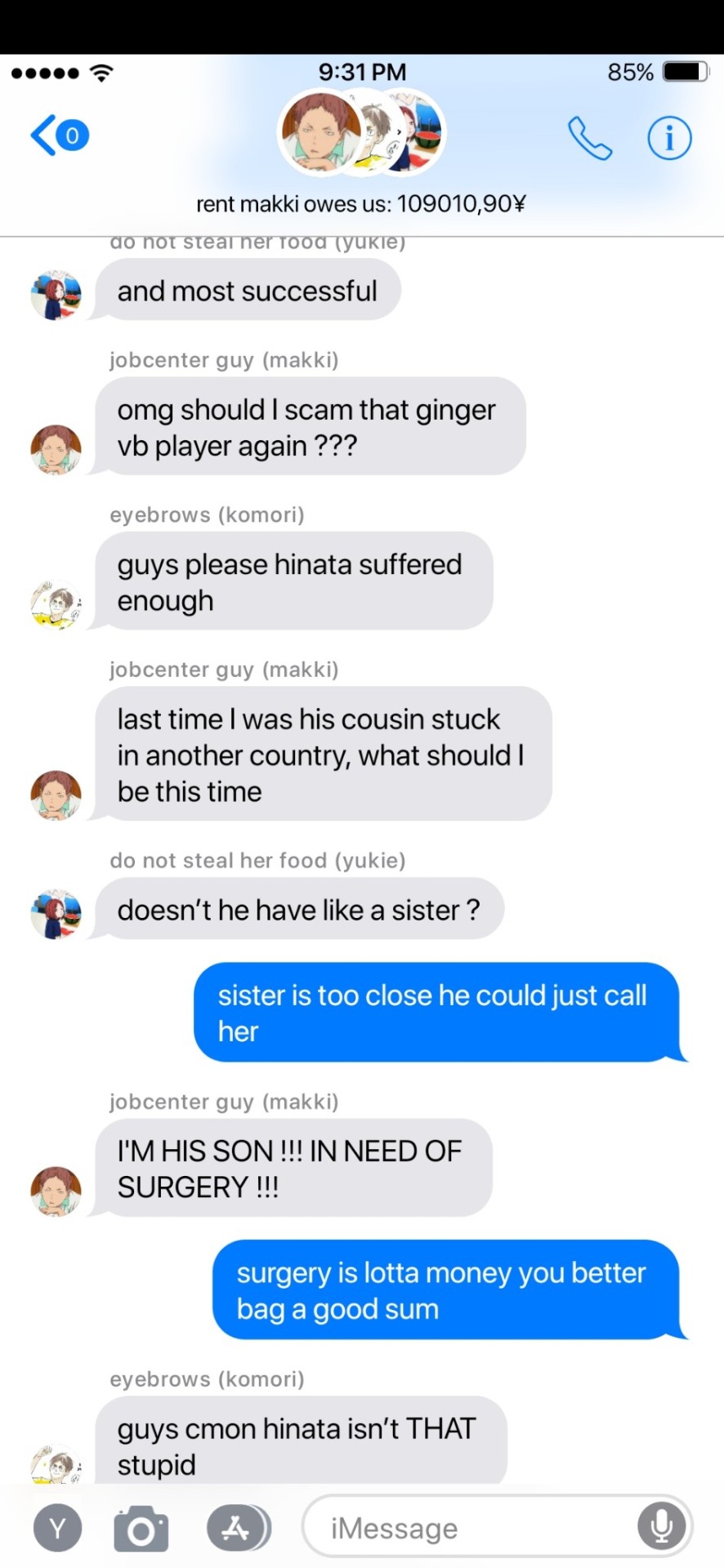Image resolution: width=724 pixels, height=1568 pixels.
Task: Go back to the messages list
Action: point(59,135)
